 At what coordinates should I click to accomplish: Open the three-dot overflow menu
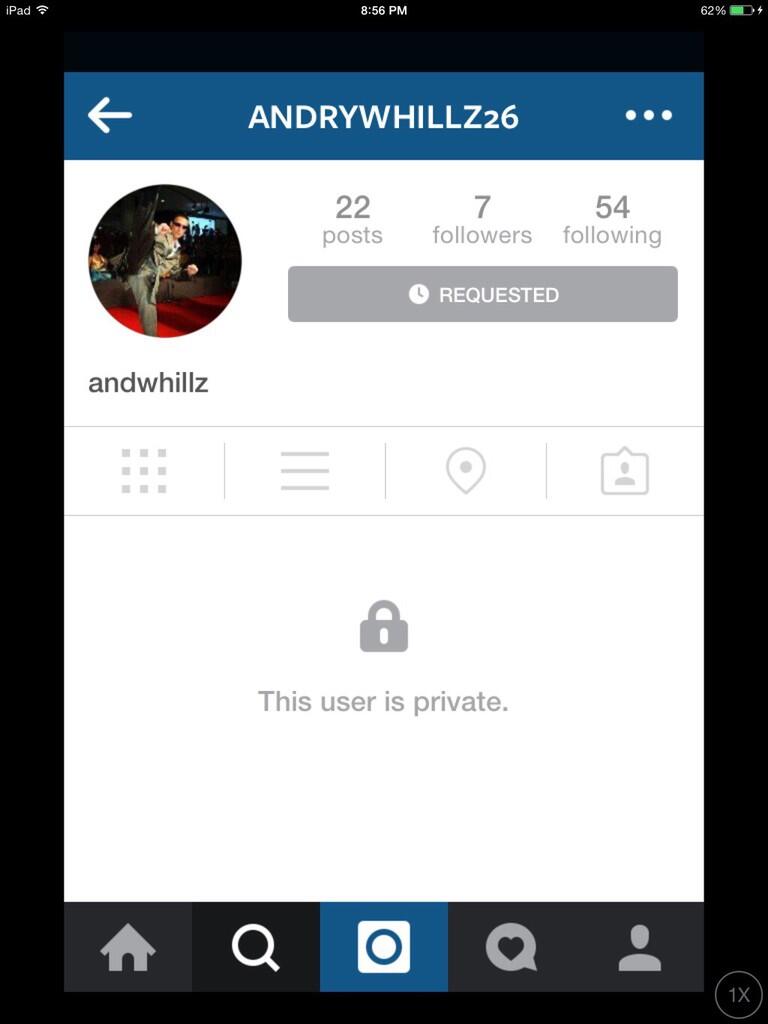click(649, 116)
